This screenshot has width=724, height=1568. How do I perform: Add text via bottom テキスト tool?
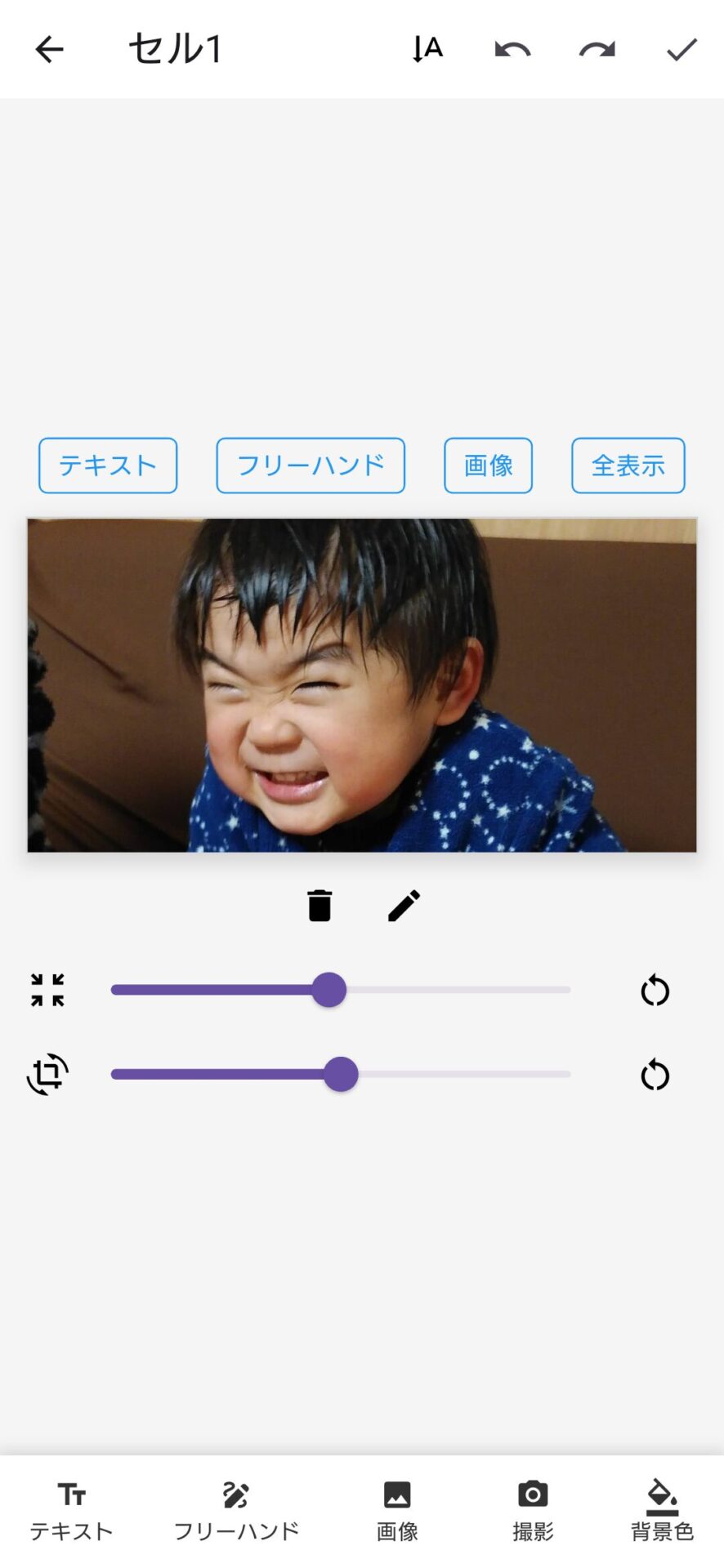click(x=71, y=1511)
